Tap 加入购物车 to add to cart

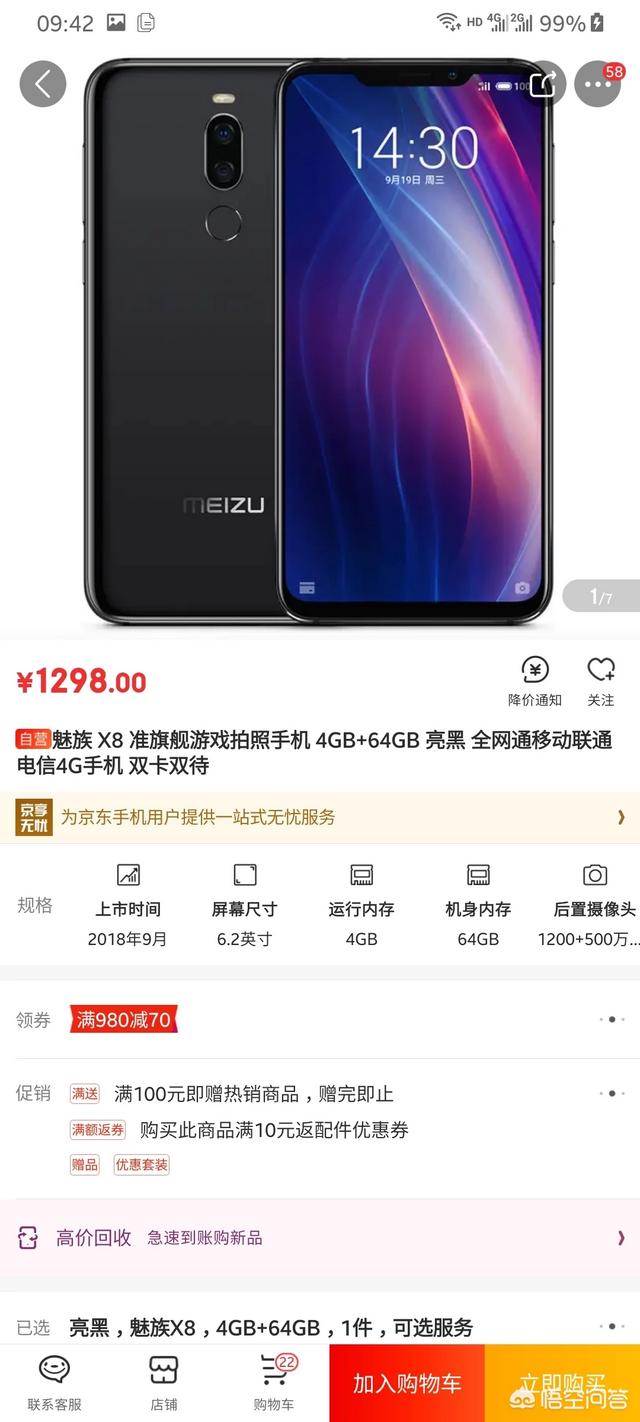coord(407,1384)
